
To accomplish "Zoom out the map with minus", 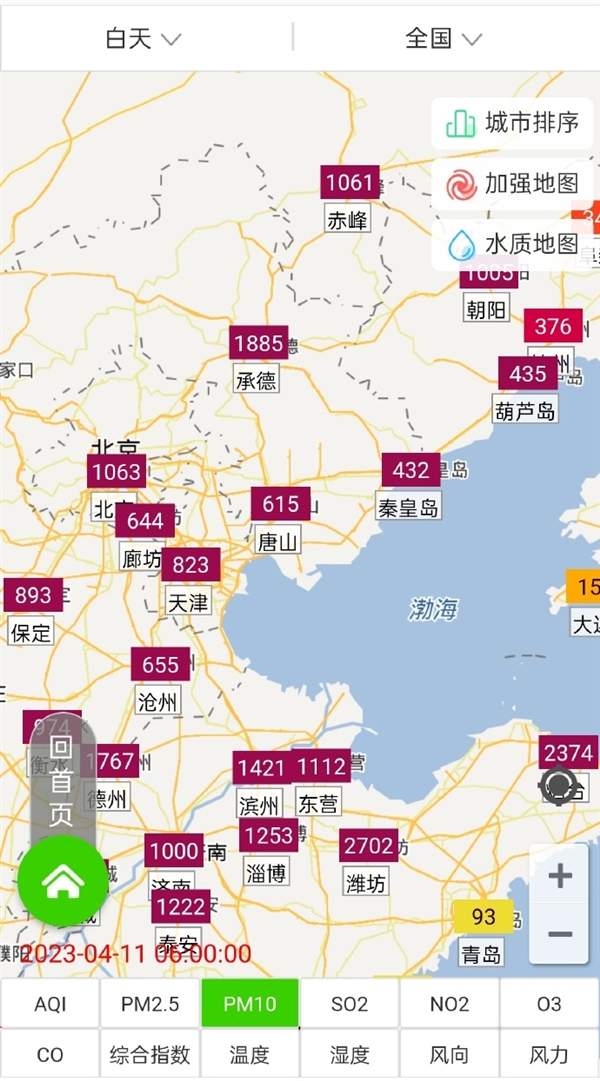I will click(560, 934).
